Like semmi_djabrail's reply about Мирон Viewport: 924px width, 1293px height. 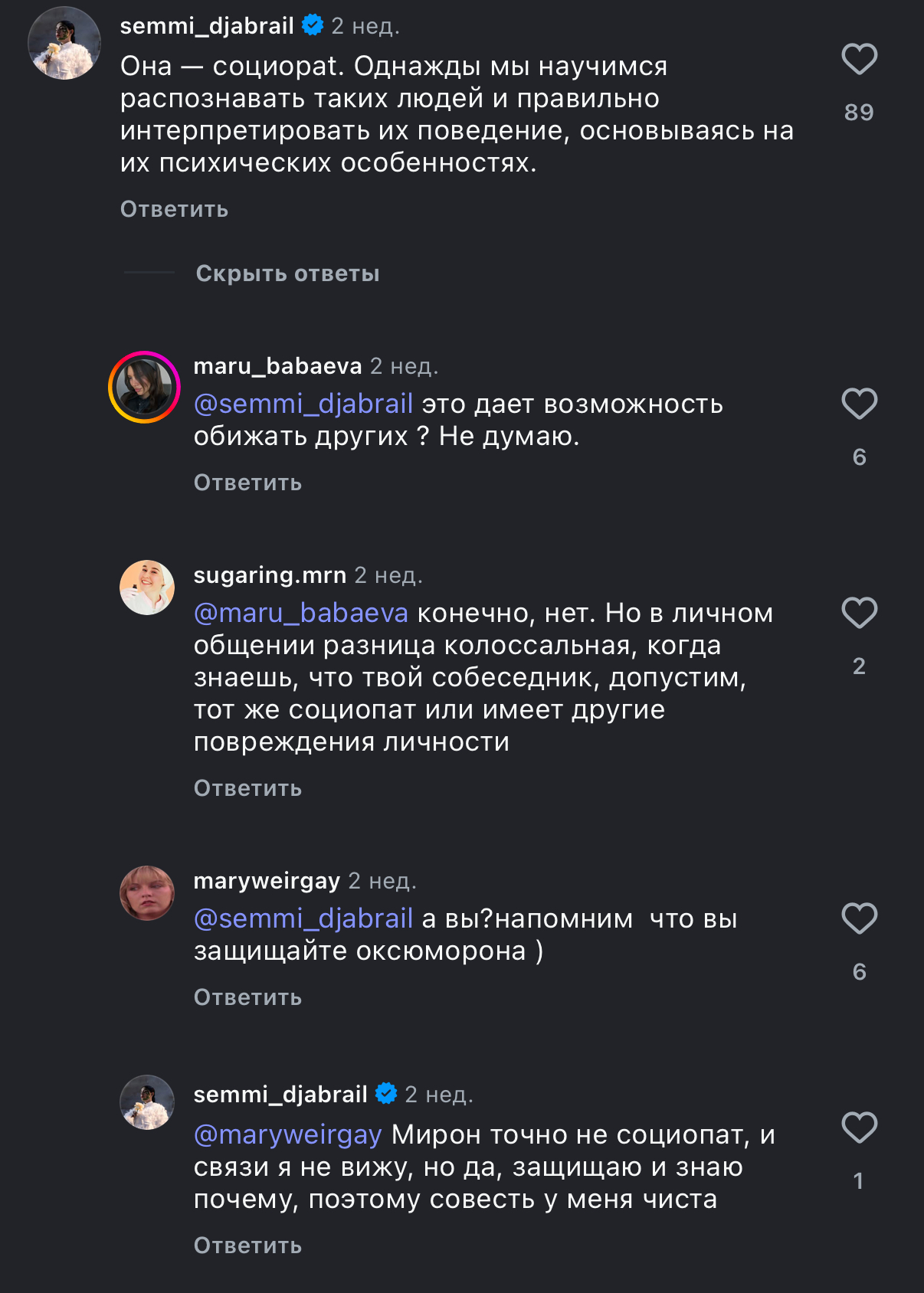tap(859, 1128)
